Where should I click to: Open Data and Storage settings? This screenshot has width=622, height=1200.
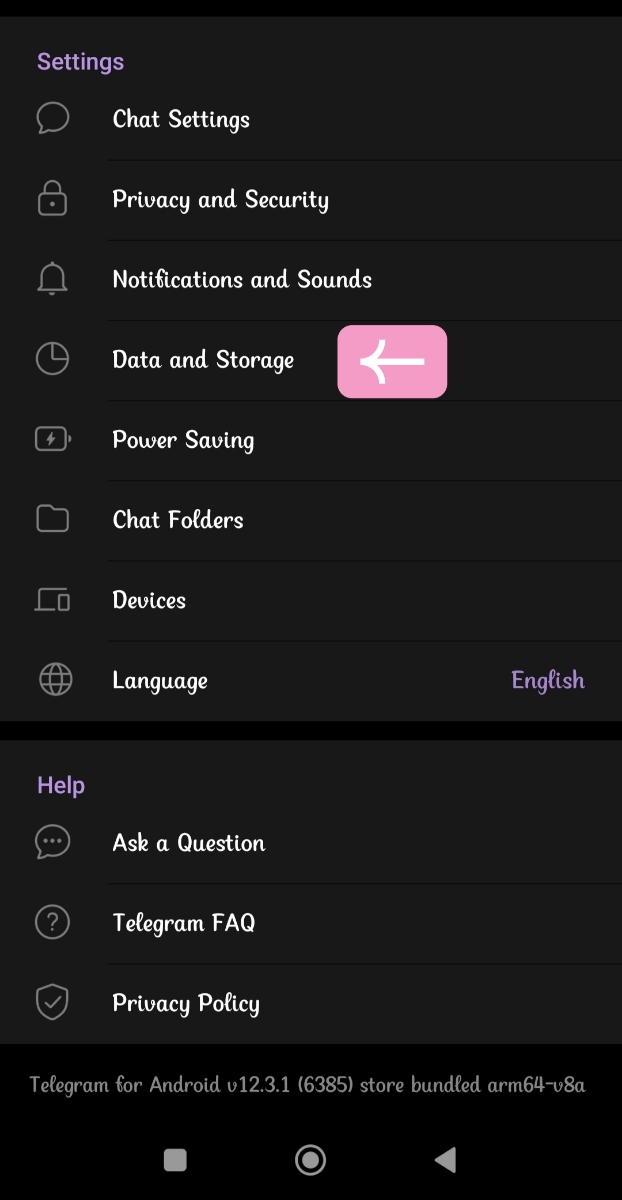[203, 360]
